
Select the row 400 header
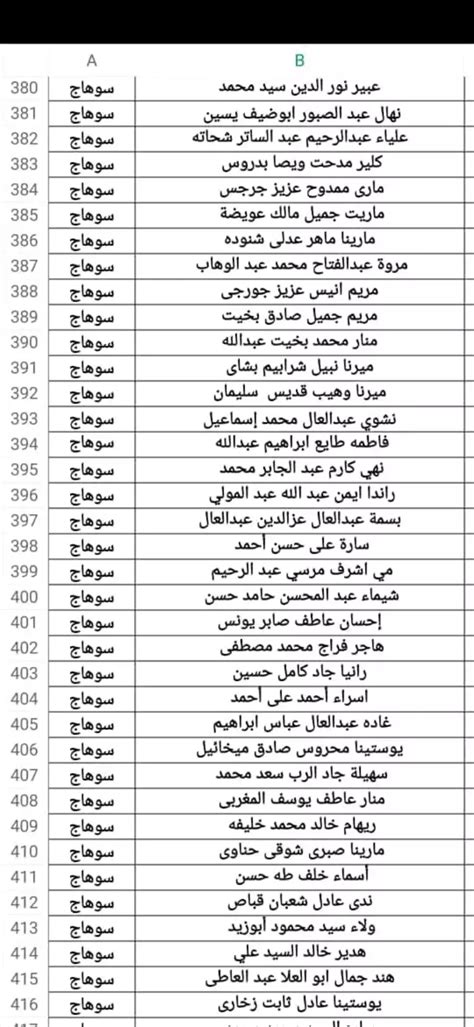pos(24,597)
